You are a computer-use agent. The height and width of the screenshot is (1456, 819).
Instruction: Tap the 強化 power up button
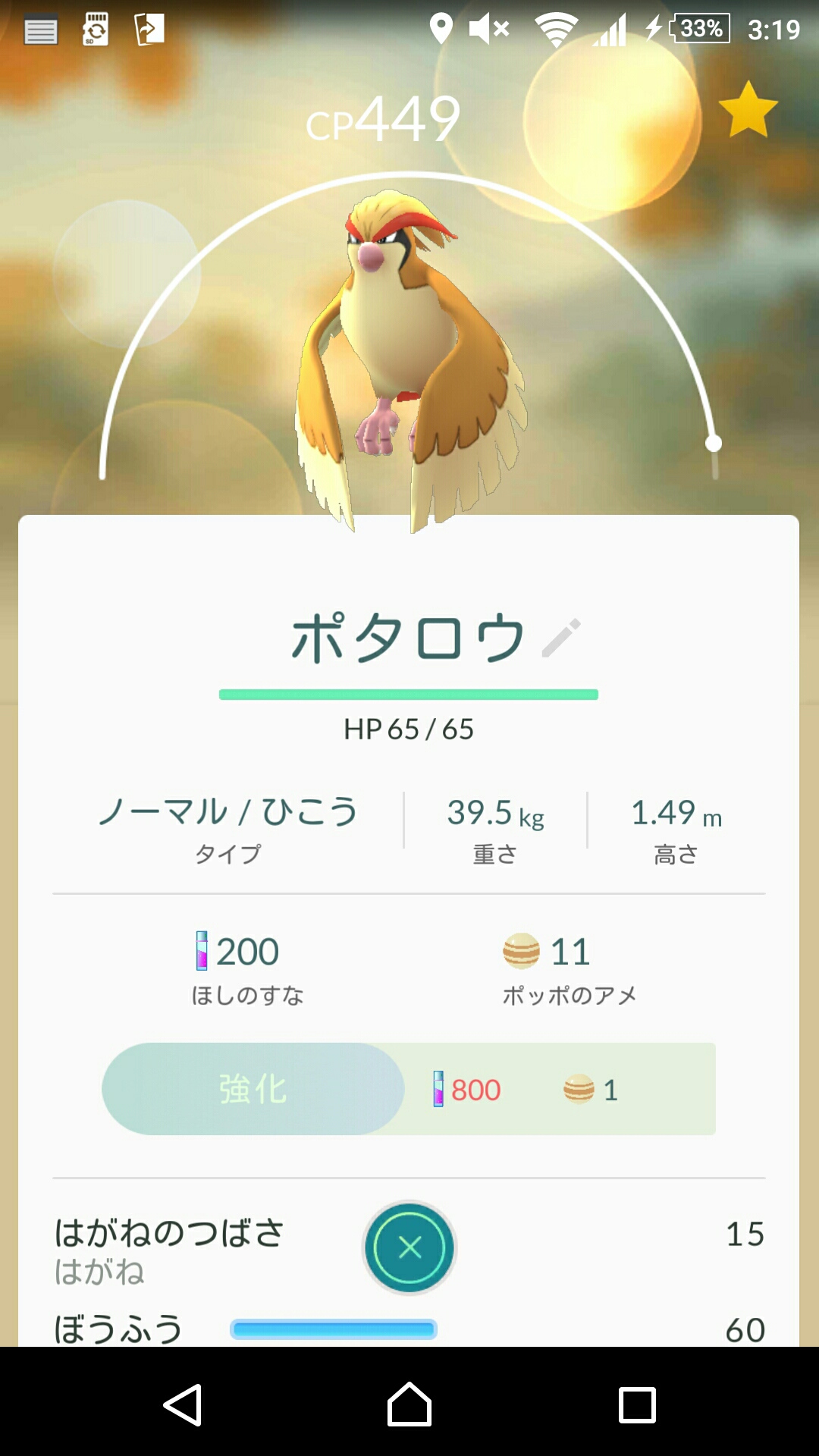pos(253,1089)
